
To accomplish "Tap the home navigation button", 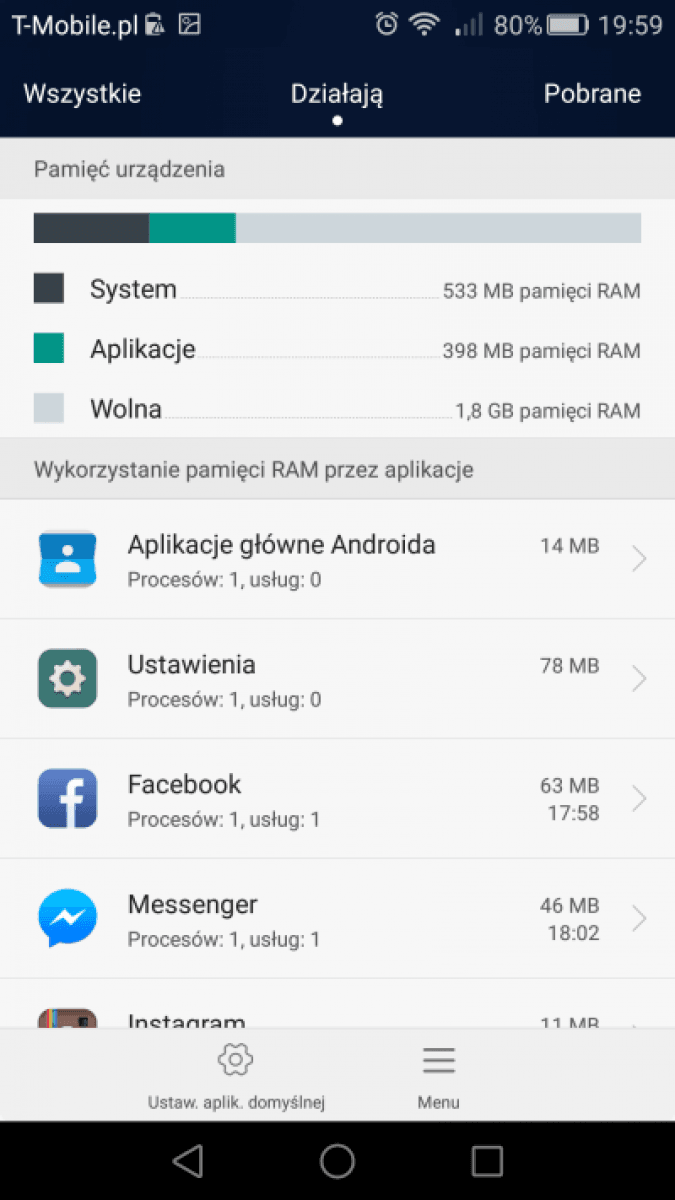I will 337,1160.
